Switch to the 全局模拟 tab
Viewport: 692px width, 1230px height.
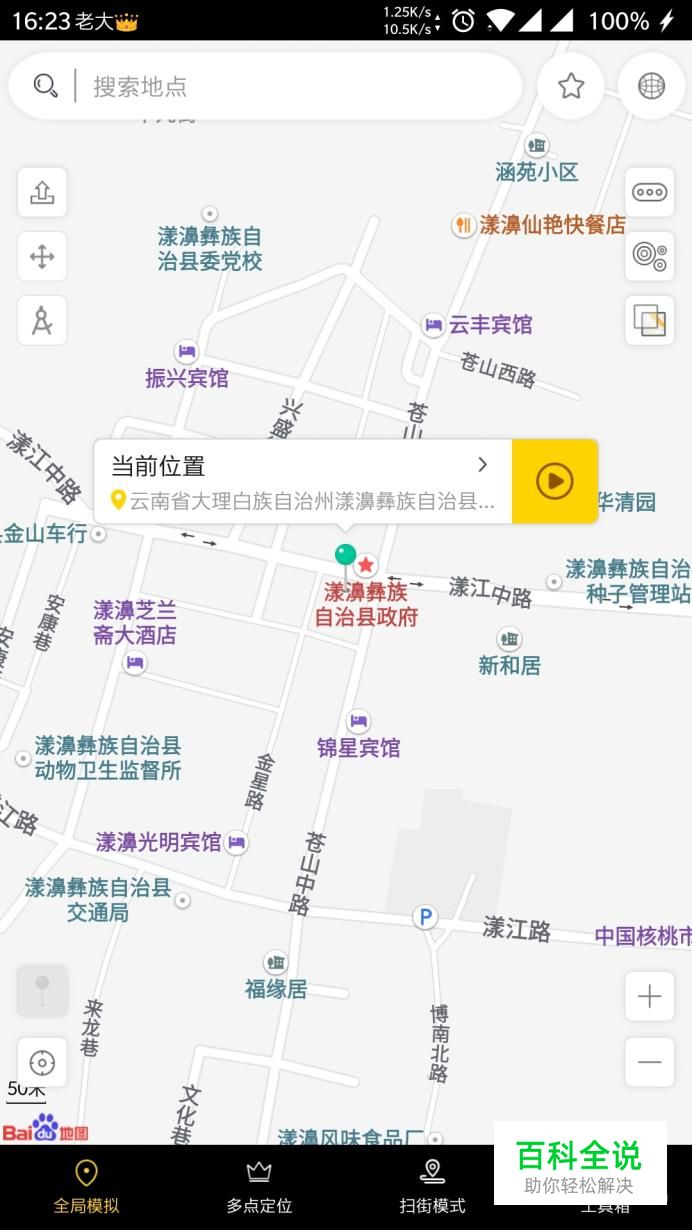click(86, 1188)
